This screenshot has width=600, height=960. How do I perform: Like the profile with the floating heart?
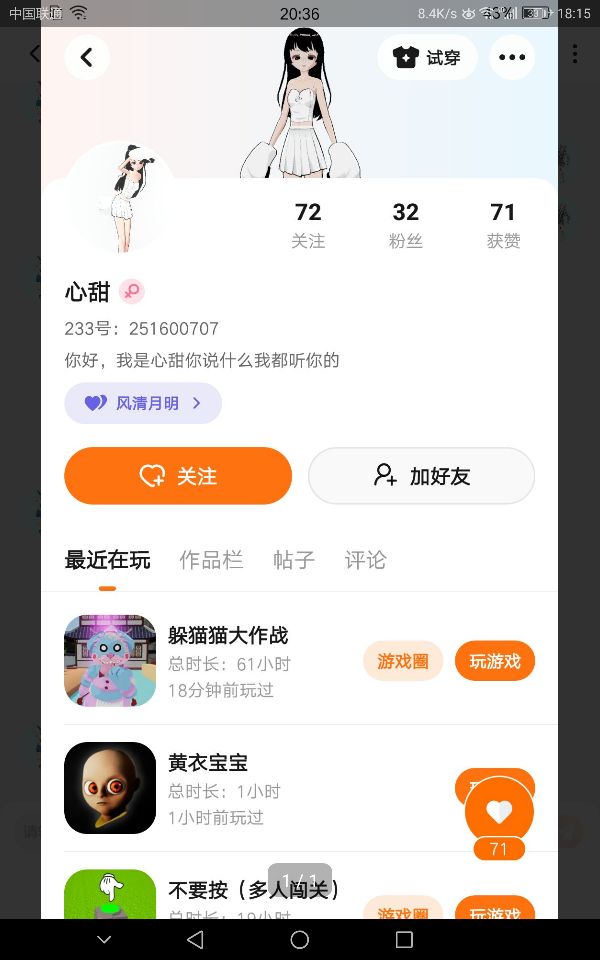[499, 812]
